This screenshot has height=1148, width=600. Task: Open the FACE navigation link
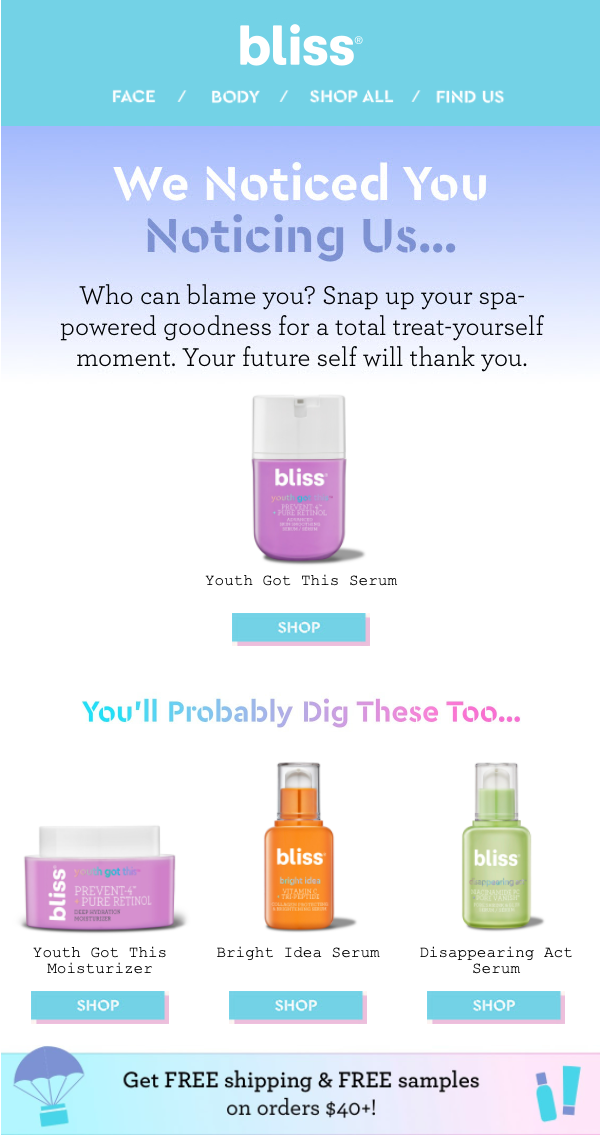[133, 97]
